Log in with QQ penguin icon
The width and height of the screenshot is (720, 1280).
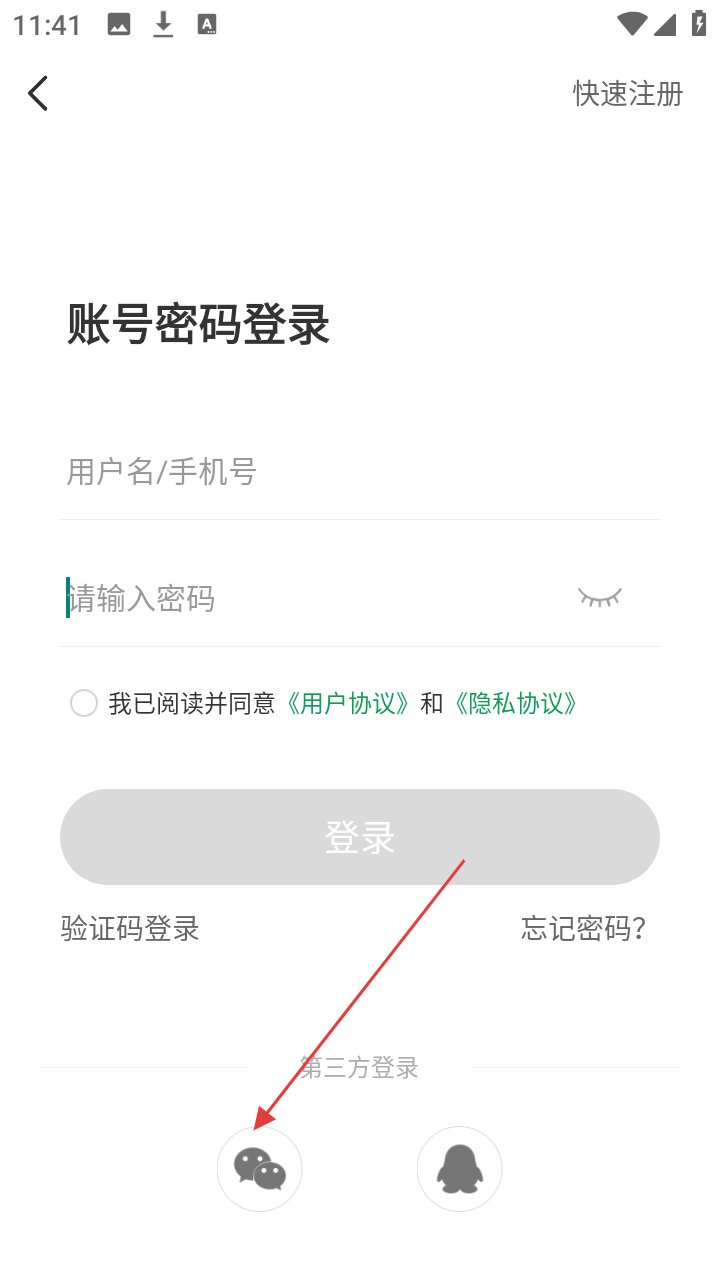pos(459,1169)
